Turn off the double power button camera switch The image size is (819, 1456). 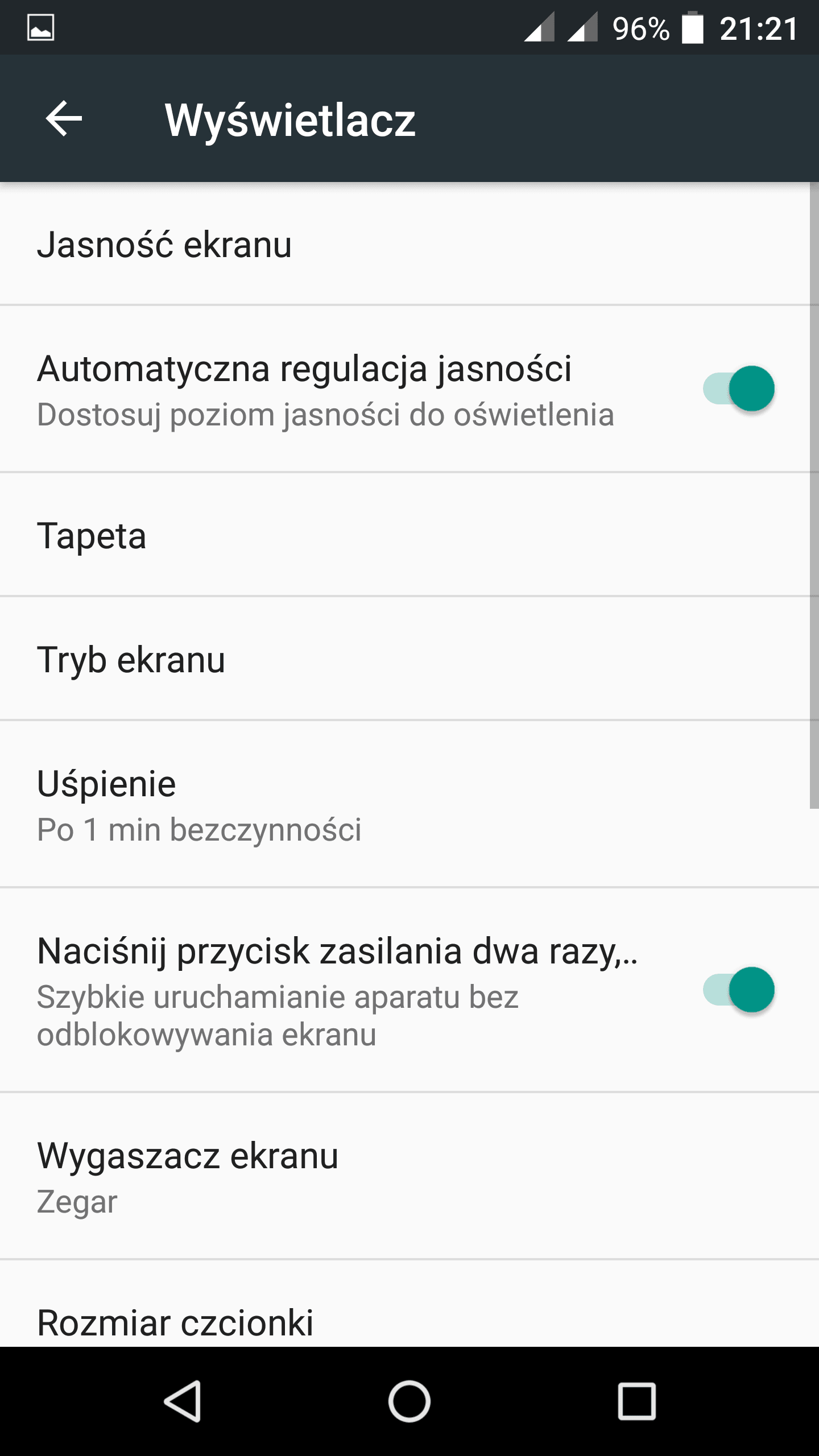point(738,990)
